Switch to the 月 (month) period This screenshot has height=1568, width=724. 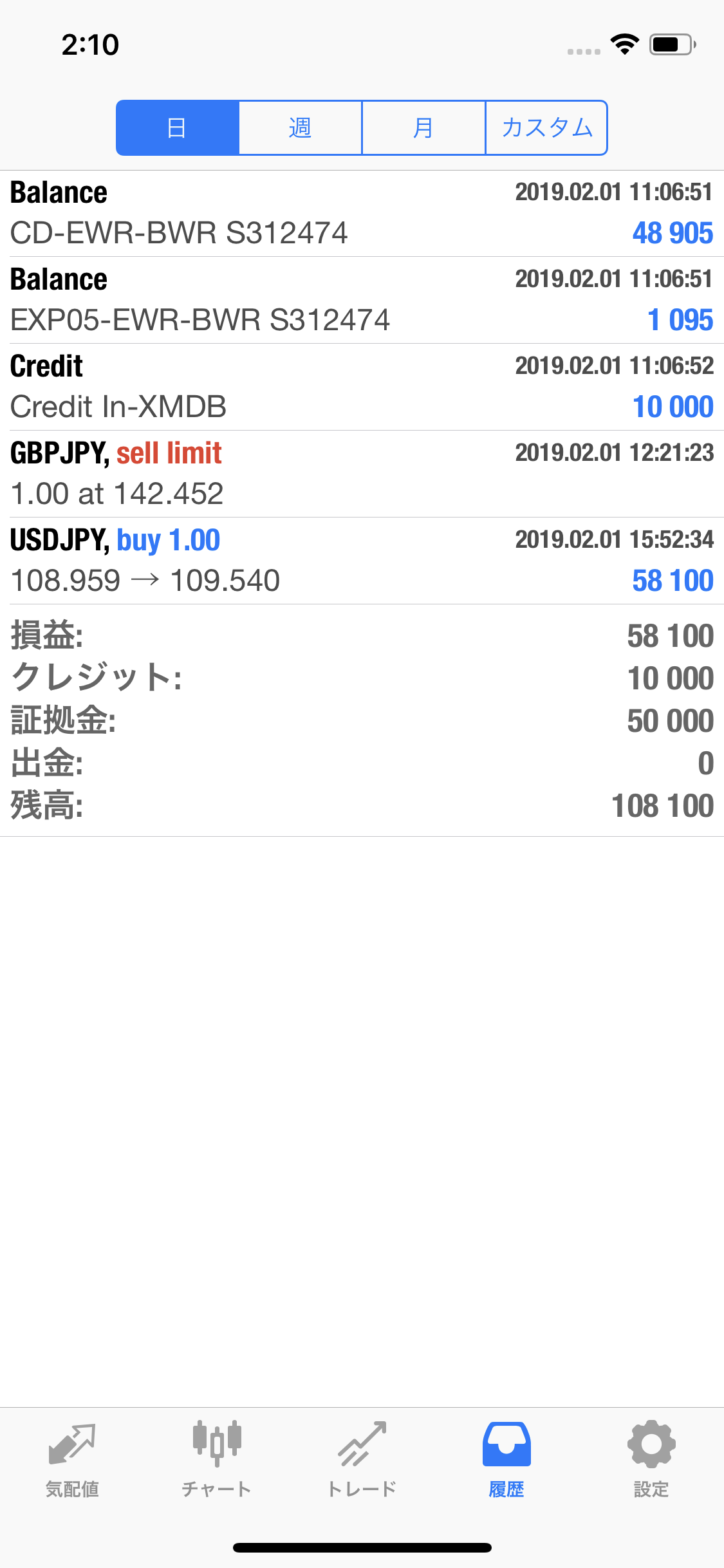[x=423, y=127]
